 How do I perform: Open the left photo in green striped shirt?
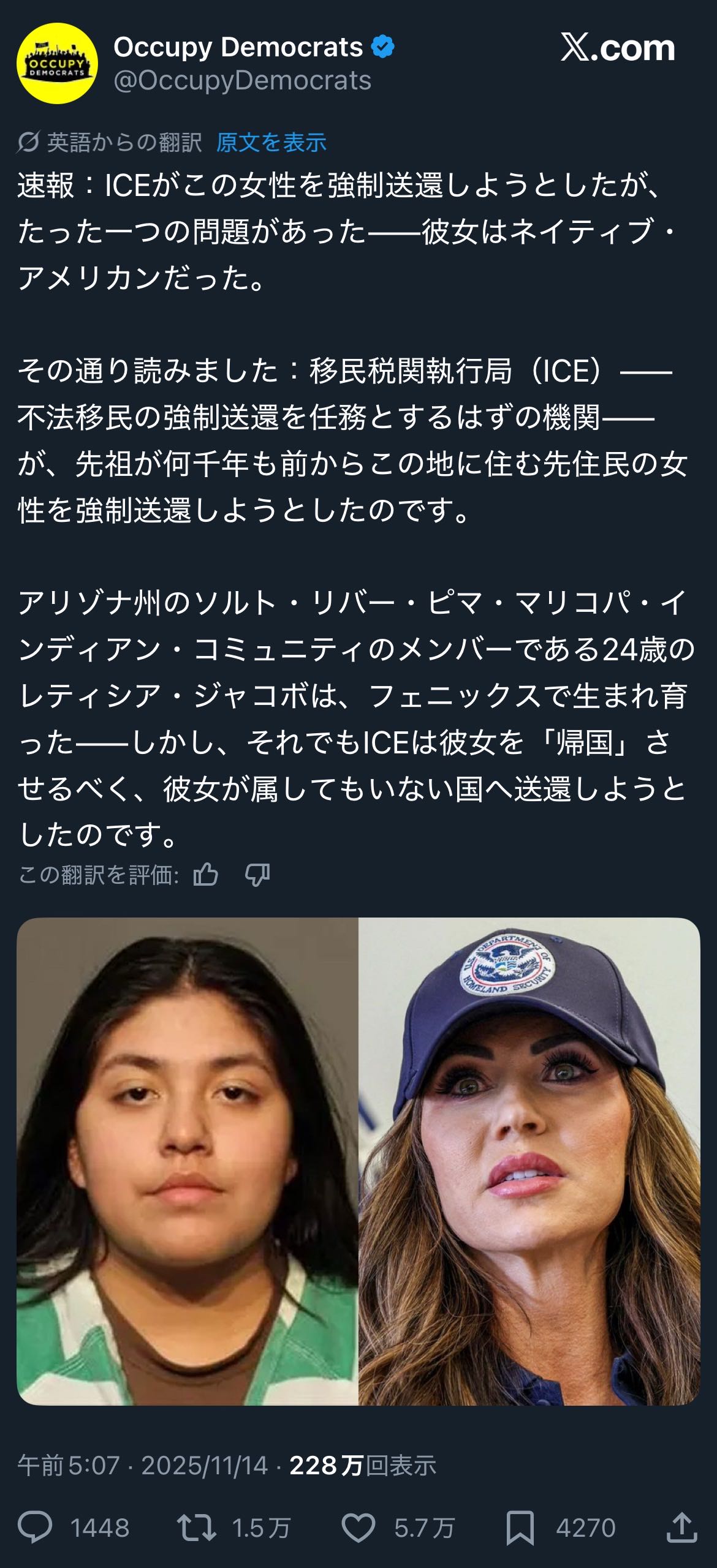coord(188,1161)
